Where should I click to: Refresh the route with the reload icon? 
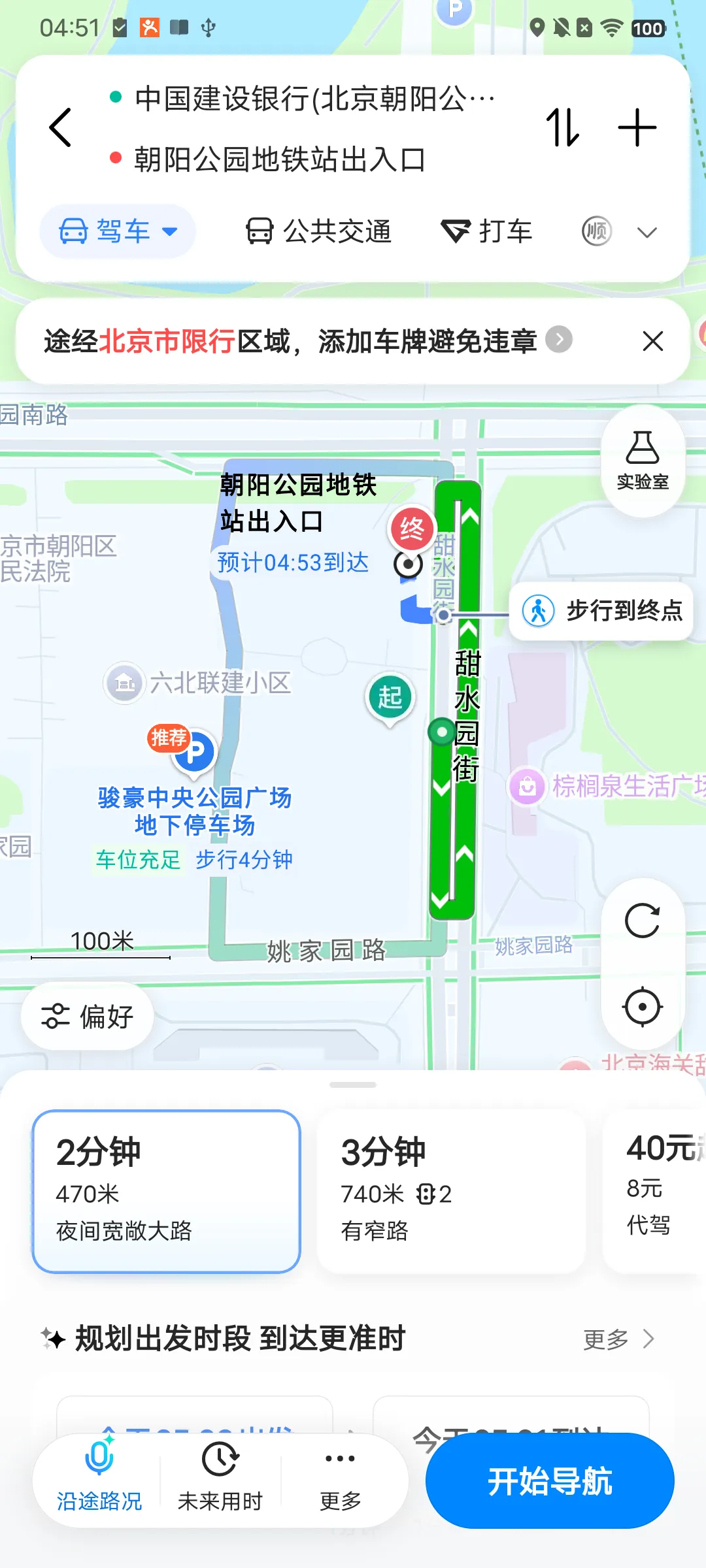[x=643, y=921]
